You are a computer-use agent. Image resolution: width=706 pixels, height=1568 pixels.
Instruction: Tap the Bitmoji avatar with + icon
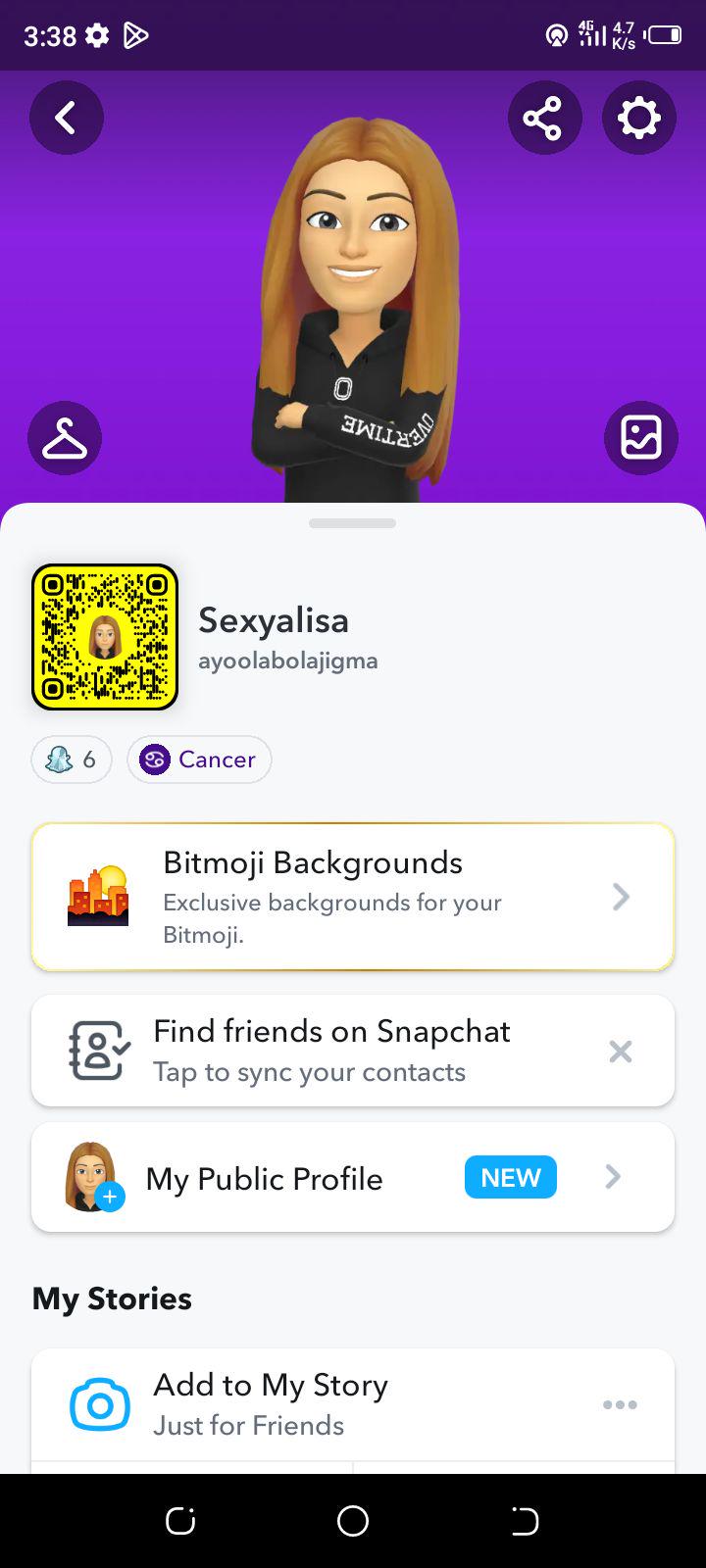[x=91, y=1176]
